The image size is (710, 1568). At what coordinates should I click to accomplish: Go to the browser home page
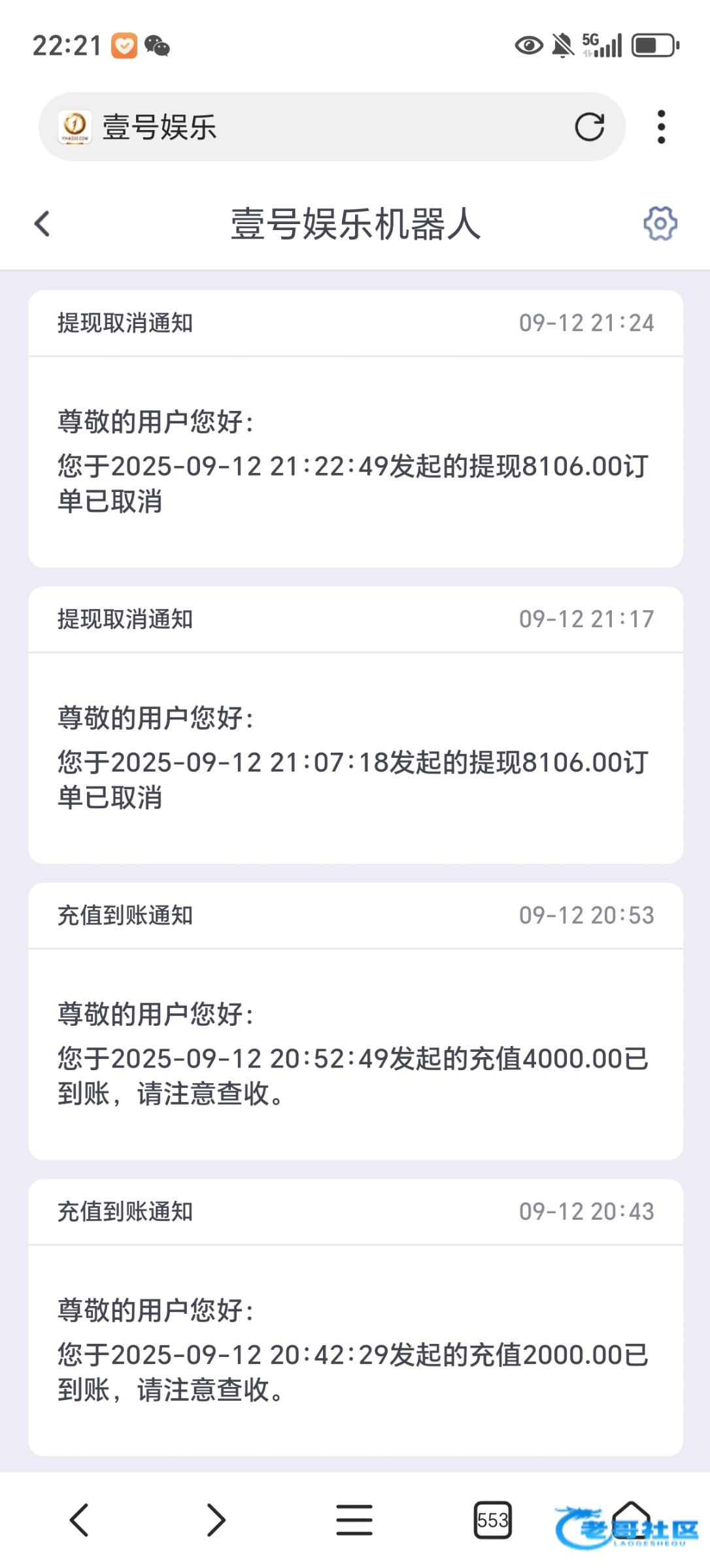(x=631, y=1518)
